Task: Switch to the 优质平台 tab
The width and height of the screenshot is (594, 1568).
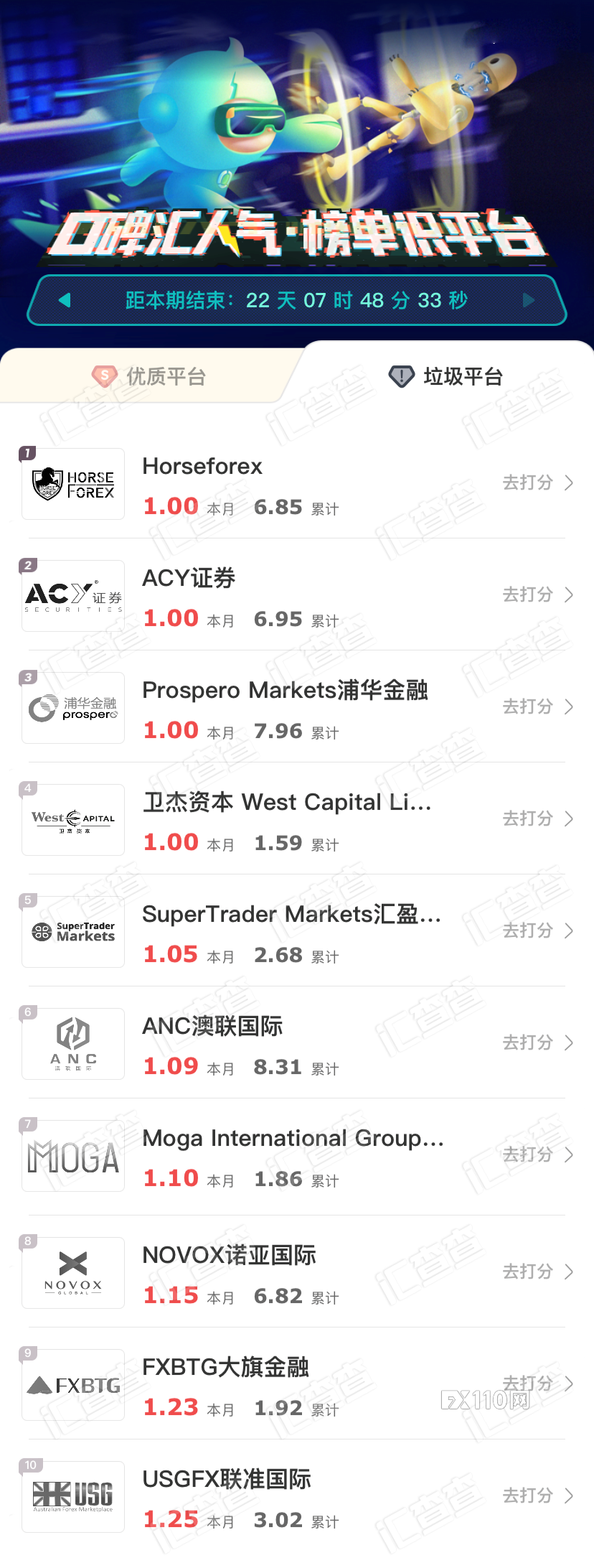Action: pos(151,375)
